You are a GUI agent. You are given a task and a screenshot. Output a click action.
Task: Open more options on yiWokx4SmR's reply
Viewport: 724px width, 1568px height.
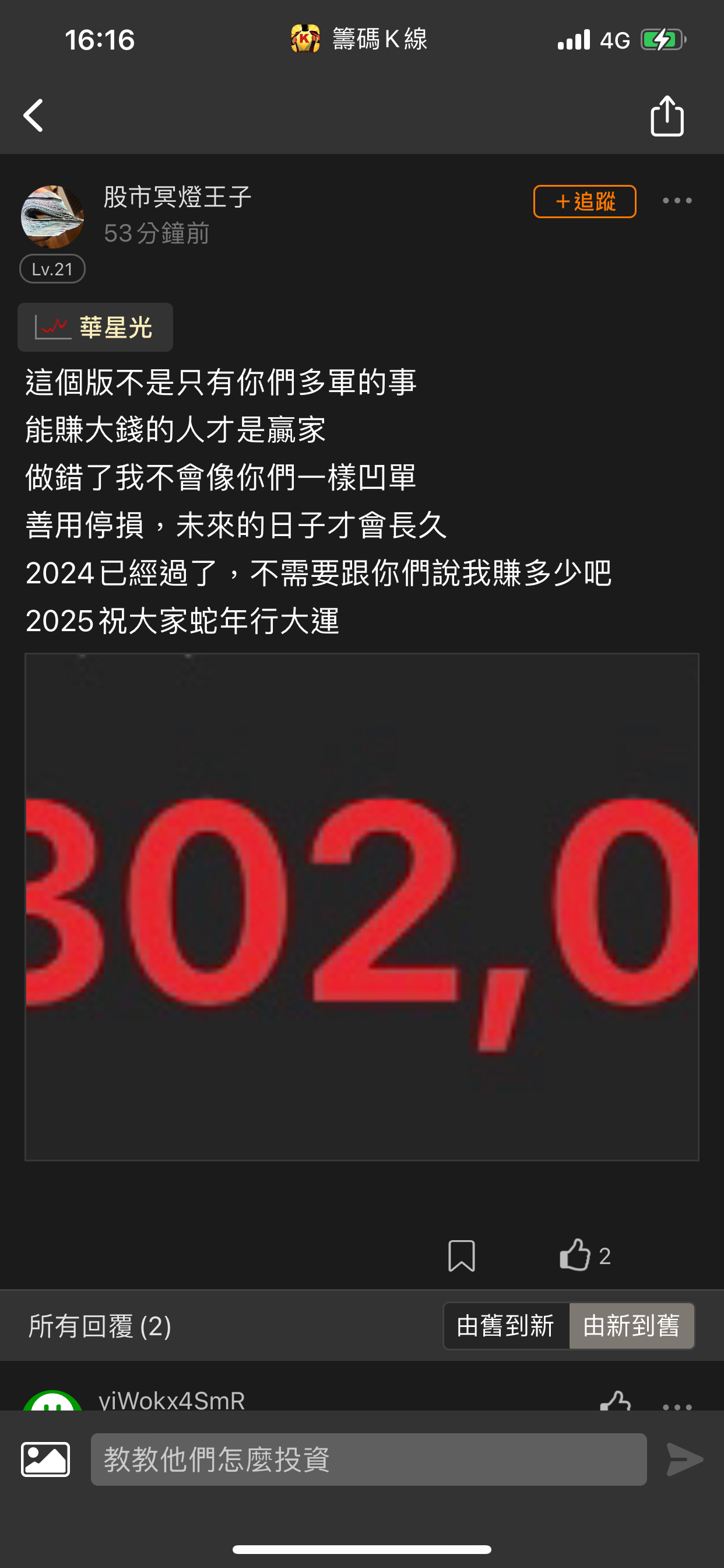point(677,1406)
